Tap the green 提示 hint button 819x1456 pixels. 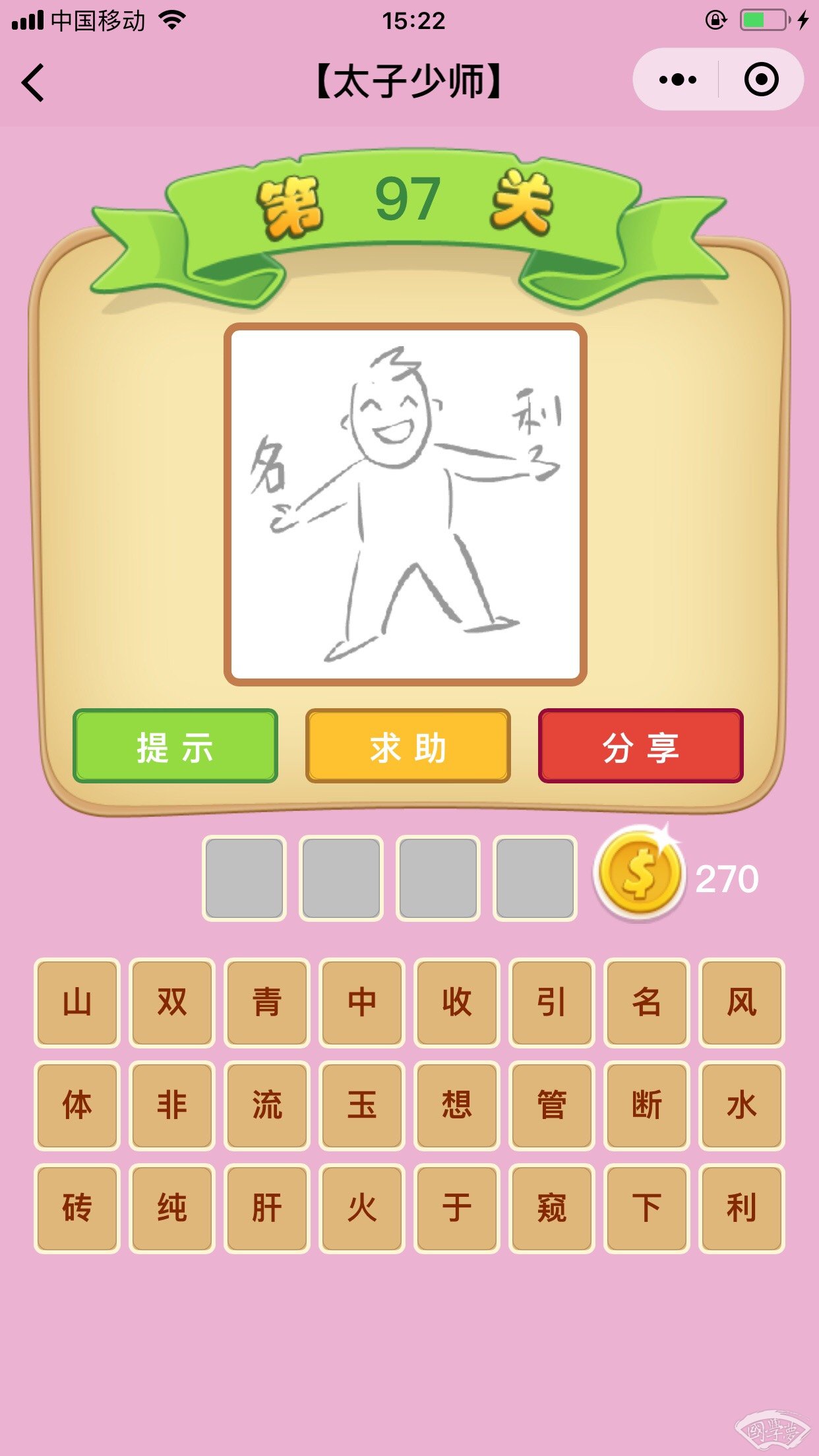click(x=175, y=746)
